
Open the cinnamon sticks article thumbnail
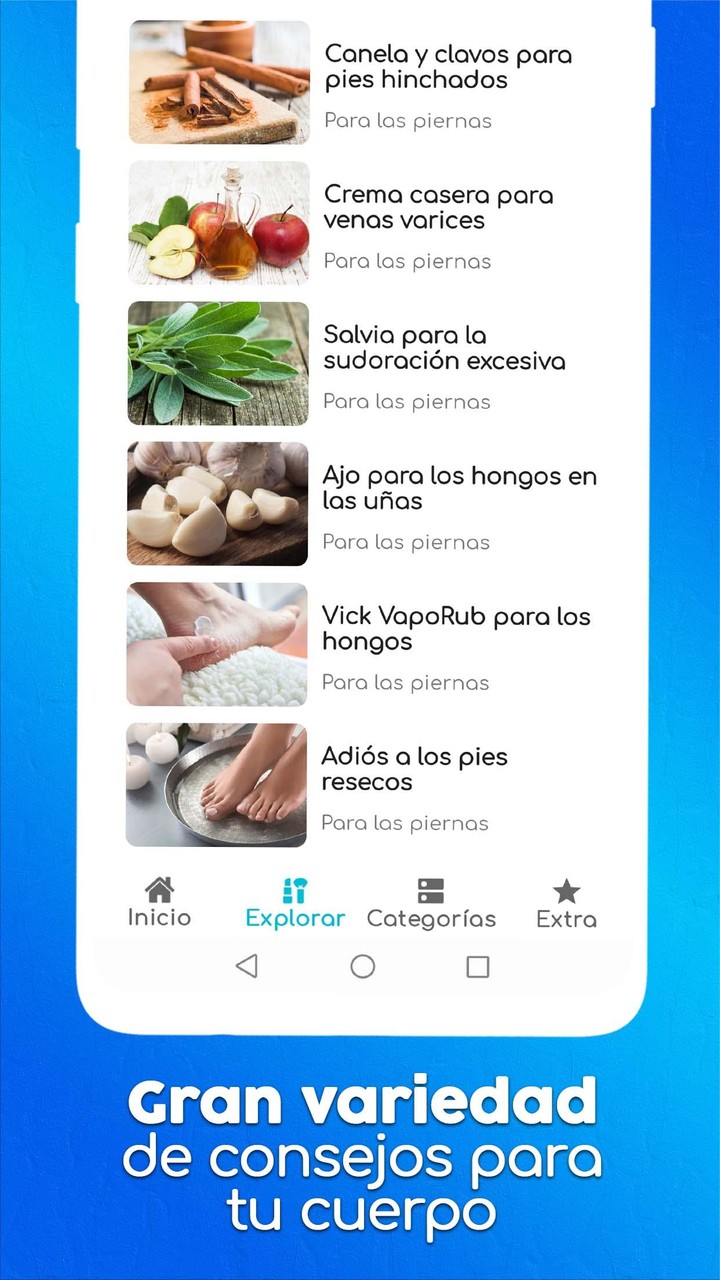218,83
